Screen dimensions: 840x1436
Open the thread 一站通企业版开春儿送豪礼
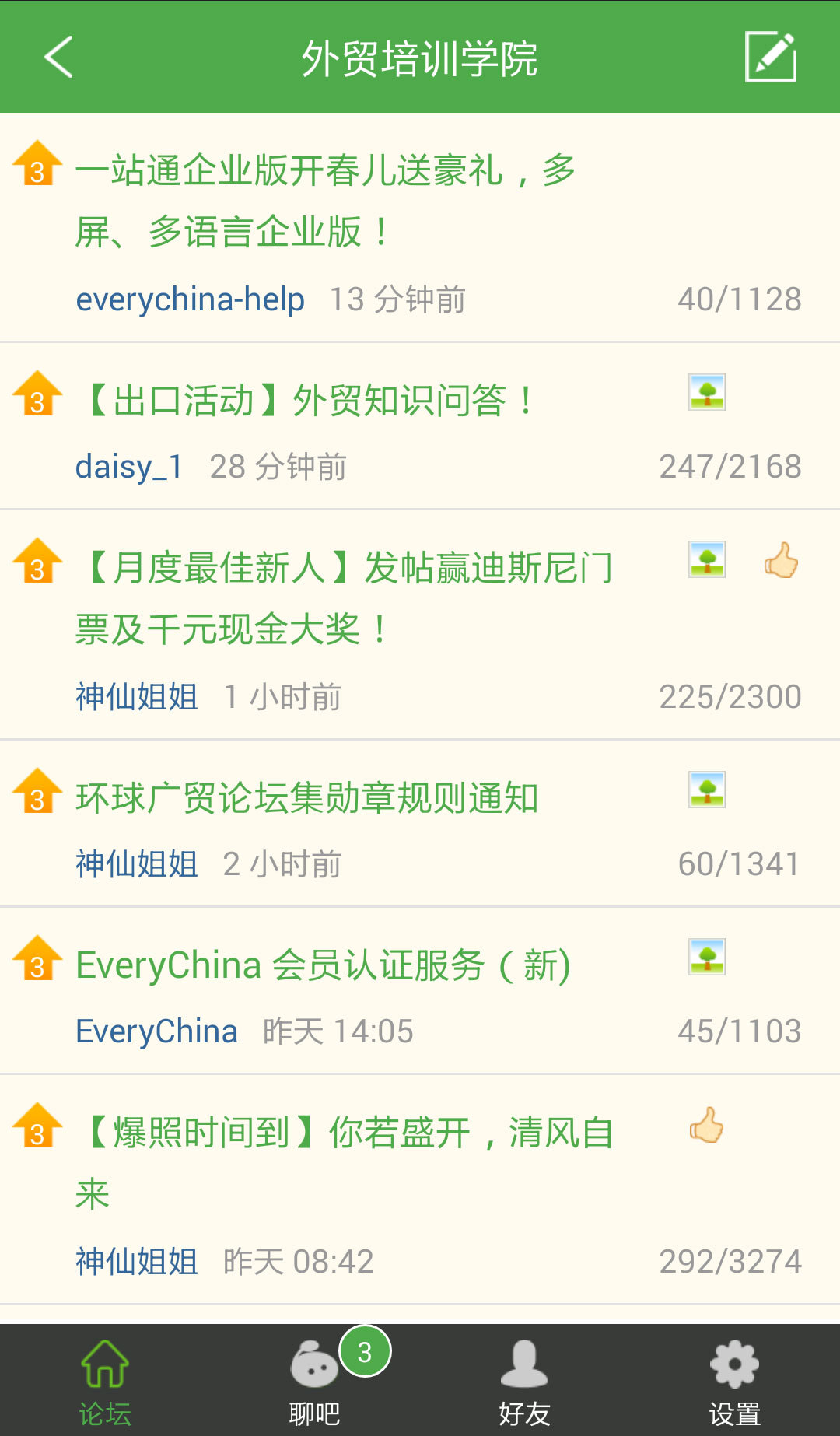point(327,200)
